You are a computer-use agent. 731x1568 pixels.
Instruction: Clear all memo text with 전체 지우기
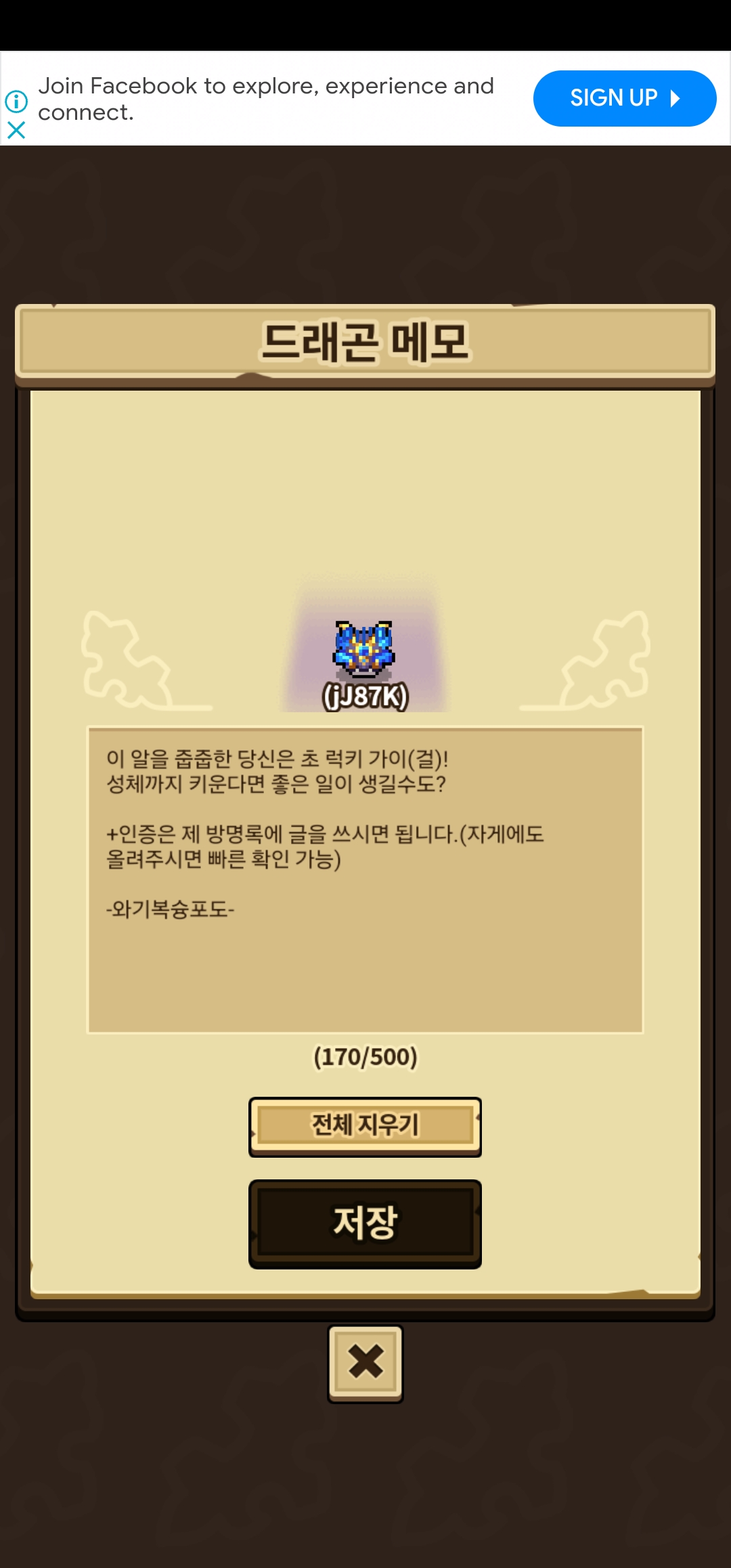tap(365, 1126)
